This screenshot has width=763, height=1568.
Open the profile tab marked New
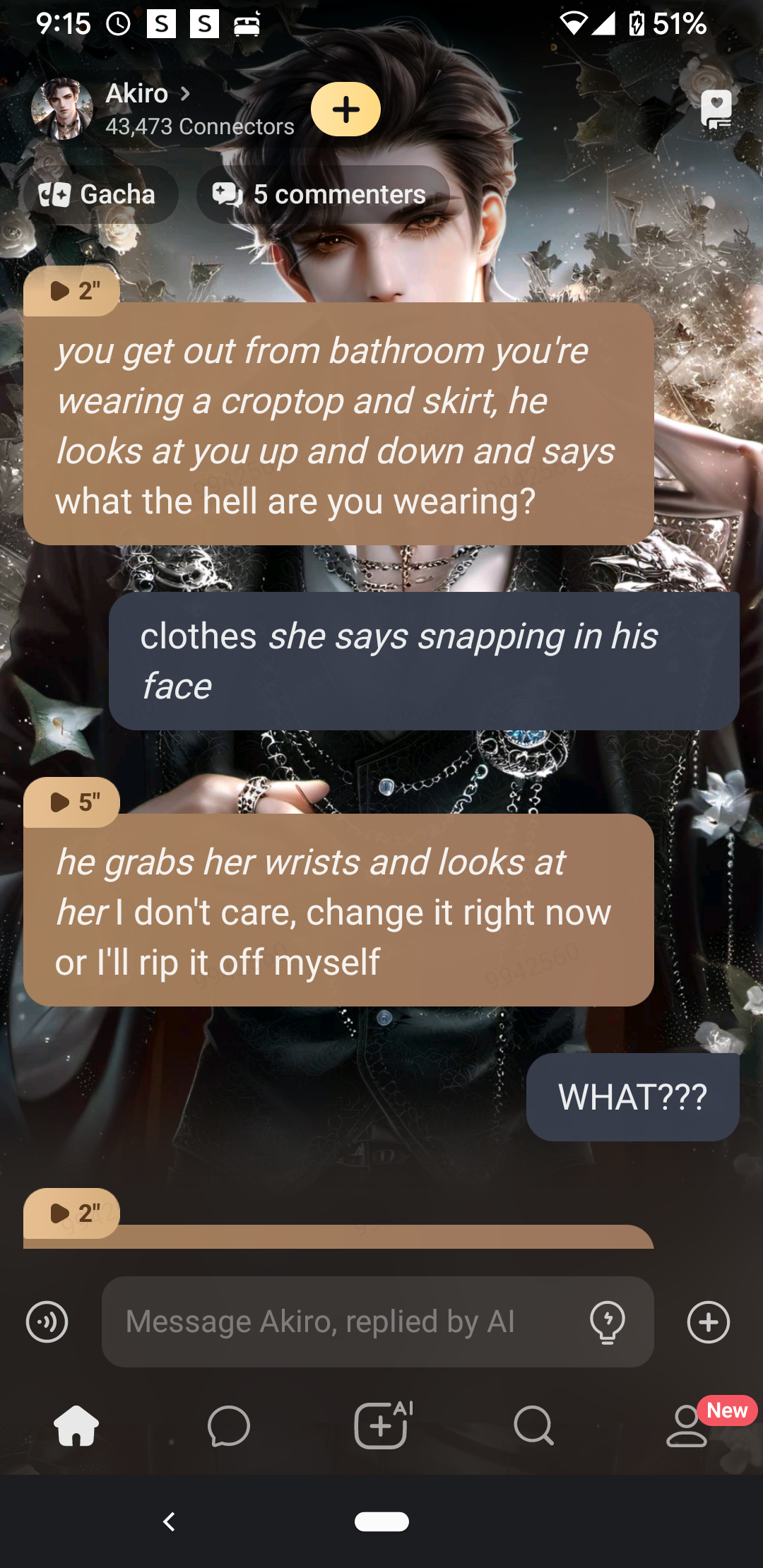pos(687,1425)
